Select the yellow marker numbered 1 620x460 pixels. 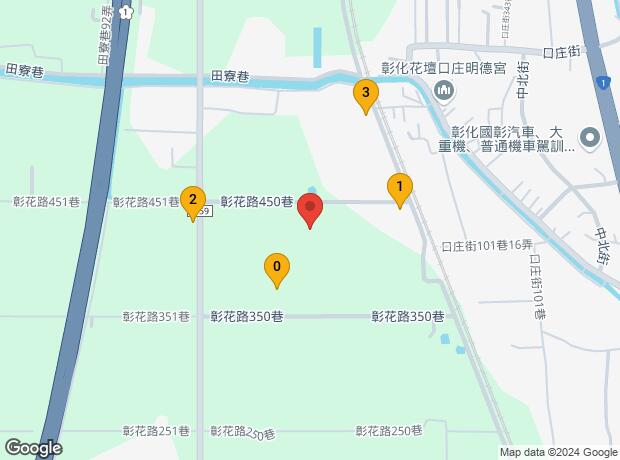click(400, 187)
